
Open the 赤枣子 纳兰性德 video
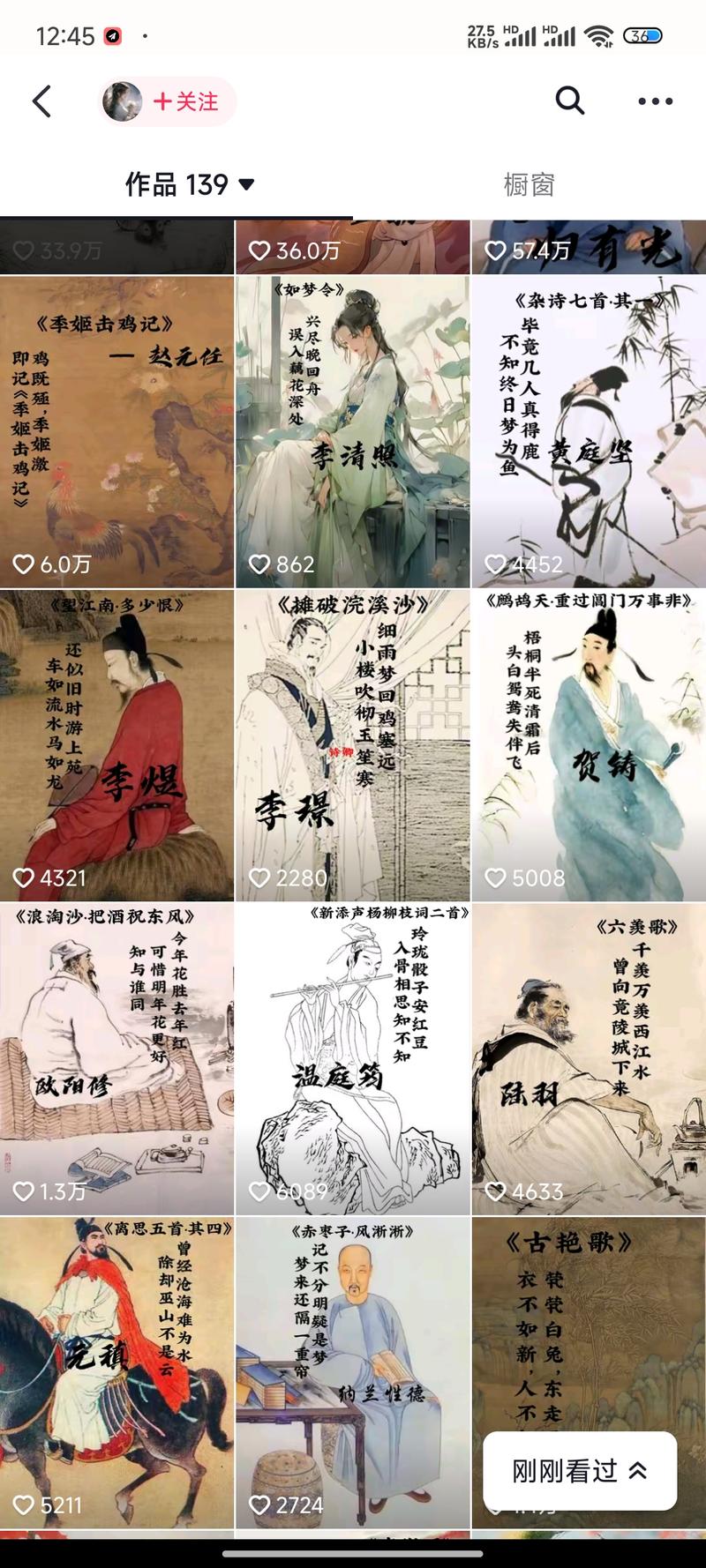(352, 1371)
